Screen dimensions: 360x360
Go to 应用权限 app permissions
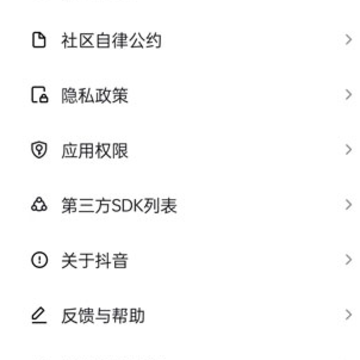180,150
